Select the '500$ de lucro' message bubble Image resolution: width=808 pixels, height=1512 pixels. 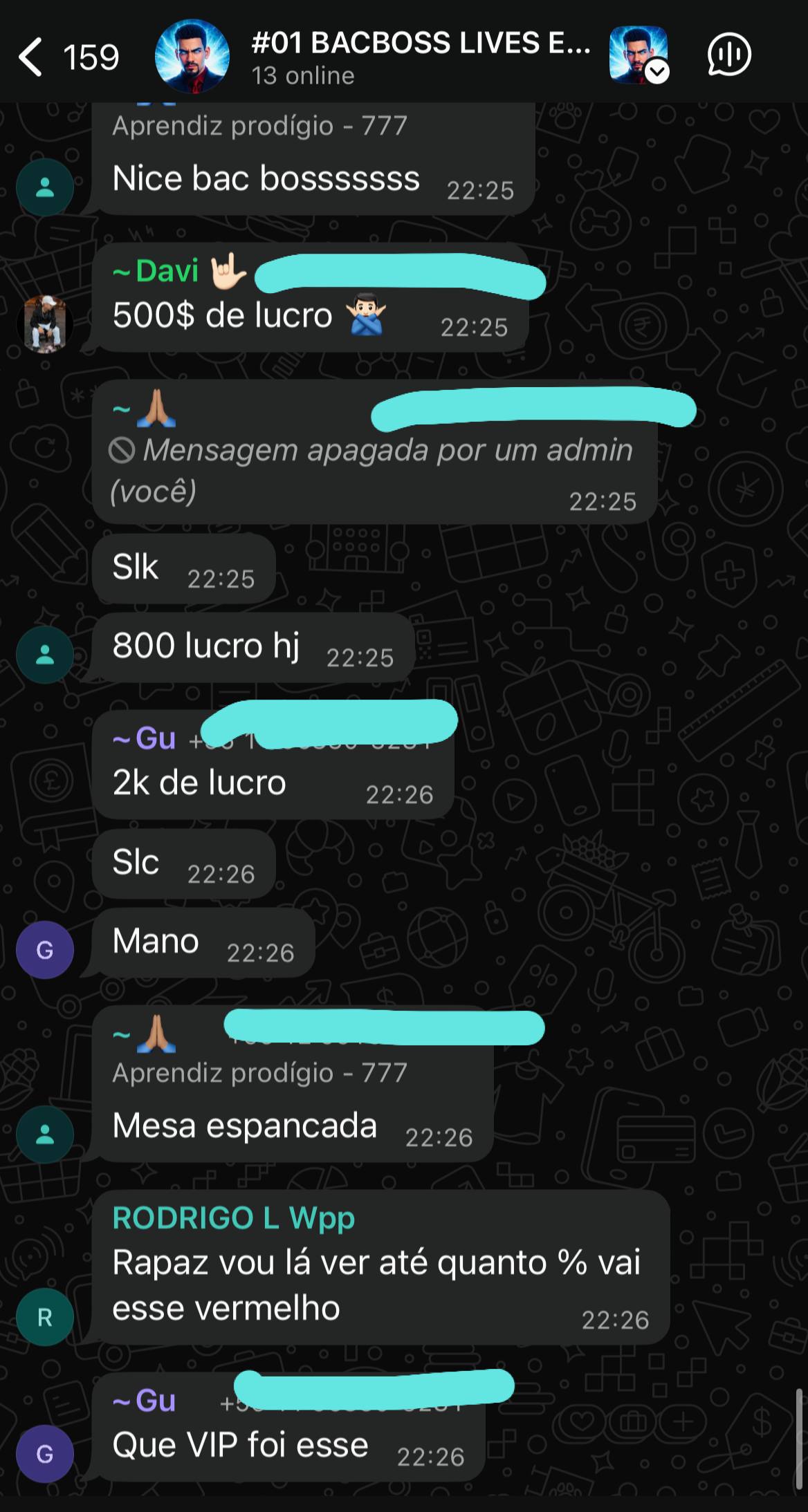221,315
